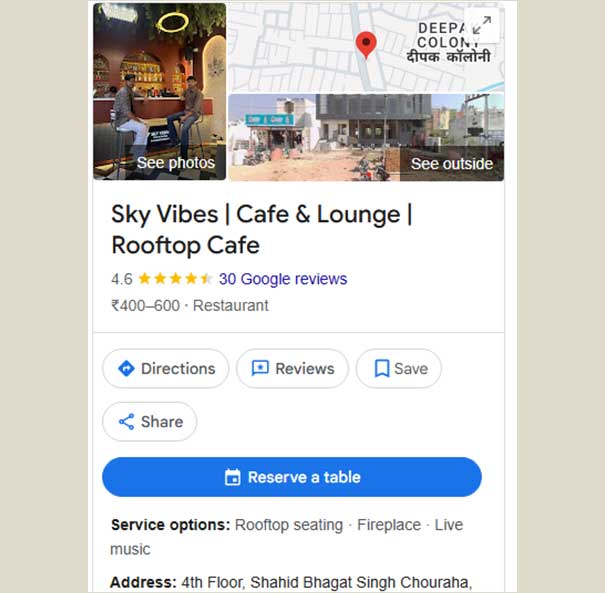Expand the map preview
This screenshot has width=605, height=593.
(x=482, y=25)
